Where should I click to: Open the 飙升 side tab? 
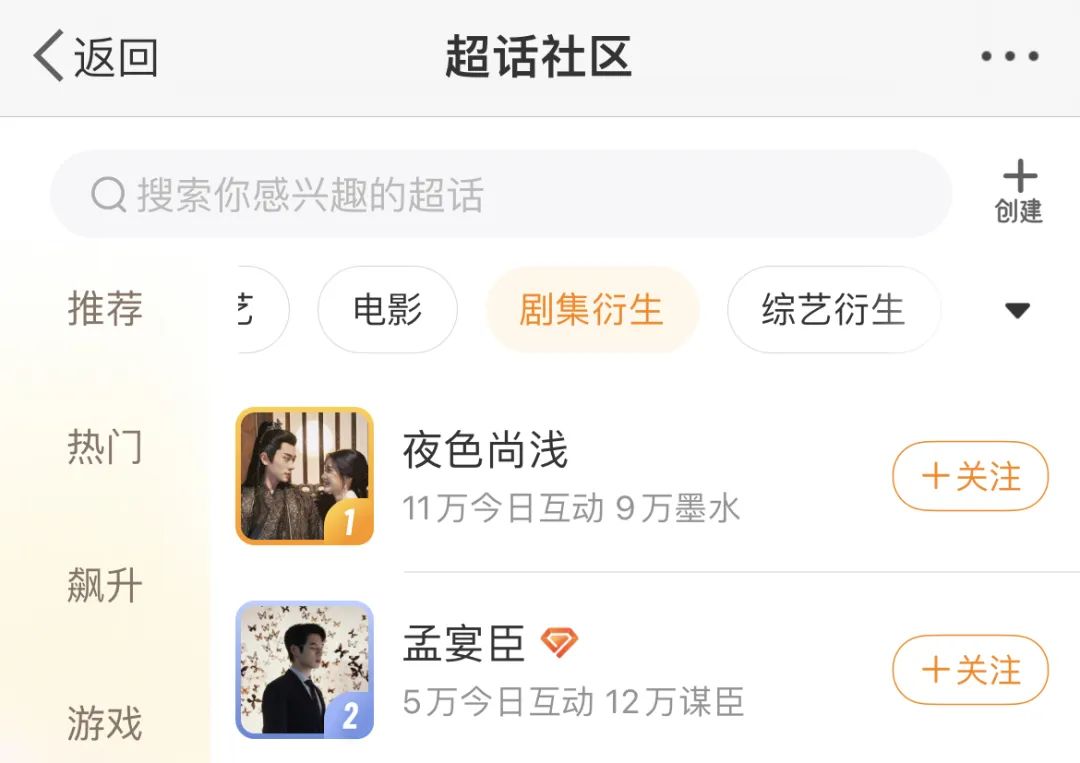click(105, 586)
